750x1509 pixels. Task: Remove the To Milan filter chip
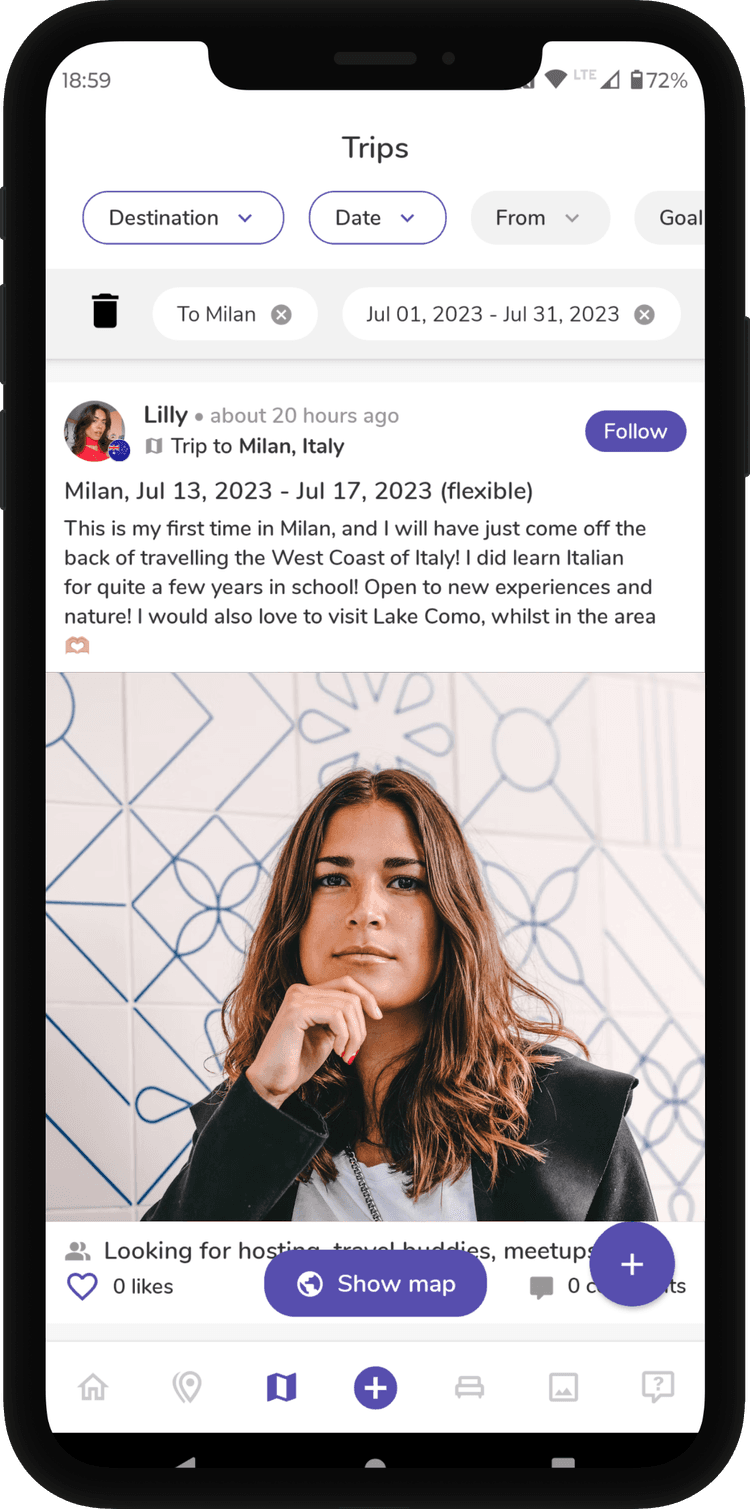click(282, 315)
